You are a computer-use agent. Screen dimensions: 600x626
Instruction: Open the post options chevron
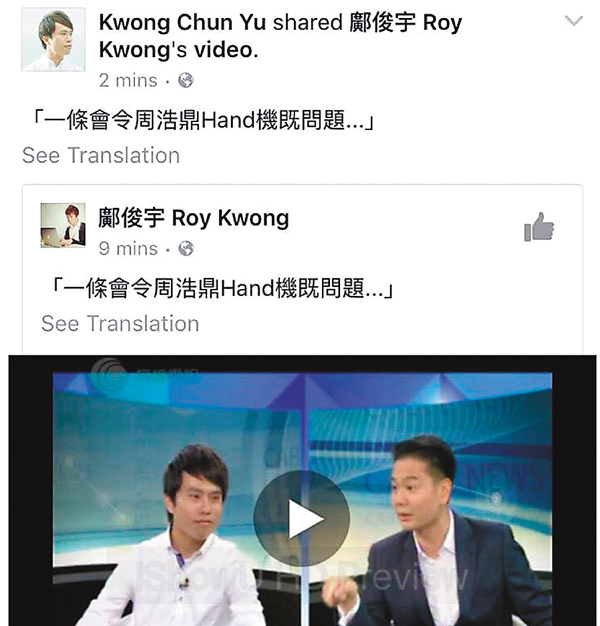[x=573, y=21]
